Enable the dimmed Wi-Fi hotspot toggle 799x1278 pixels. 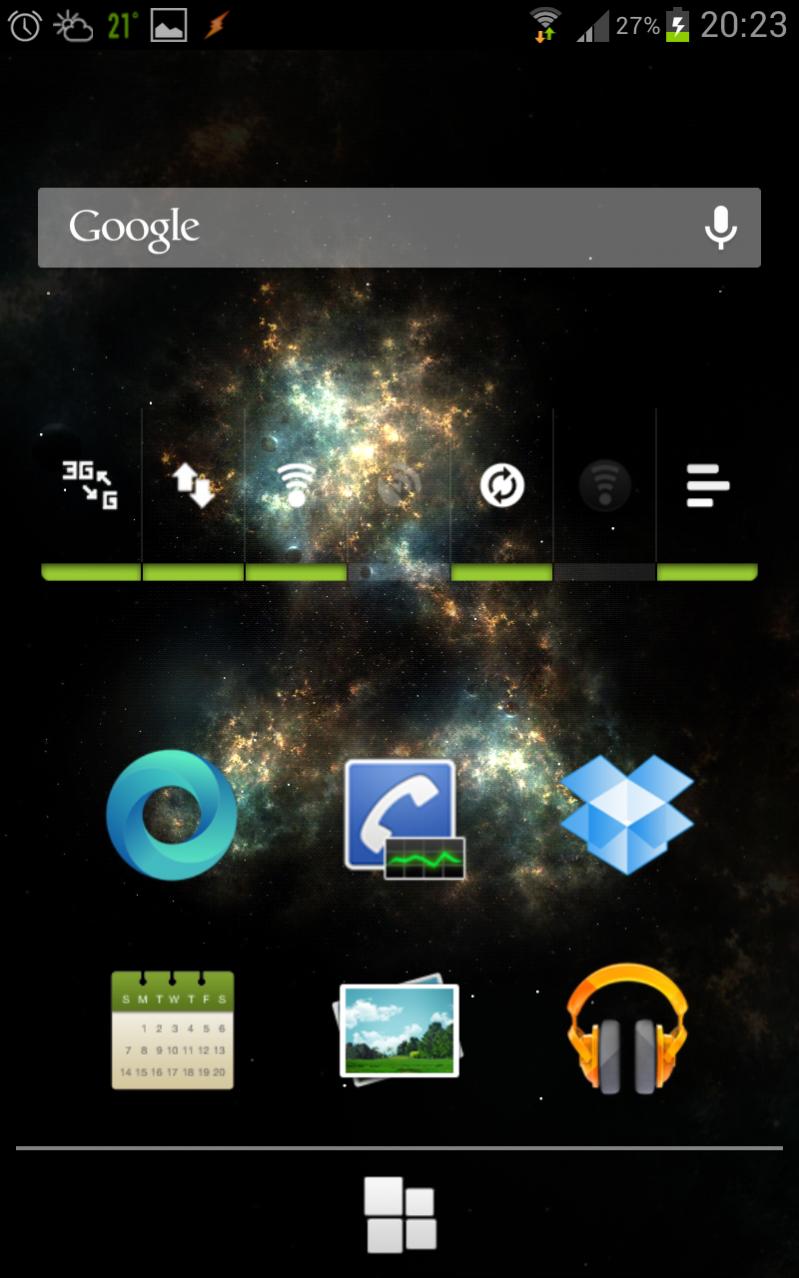click(605, 486)
